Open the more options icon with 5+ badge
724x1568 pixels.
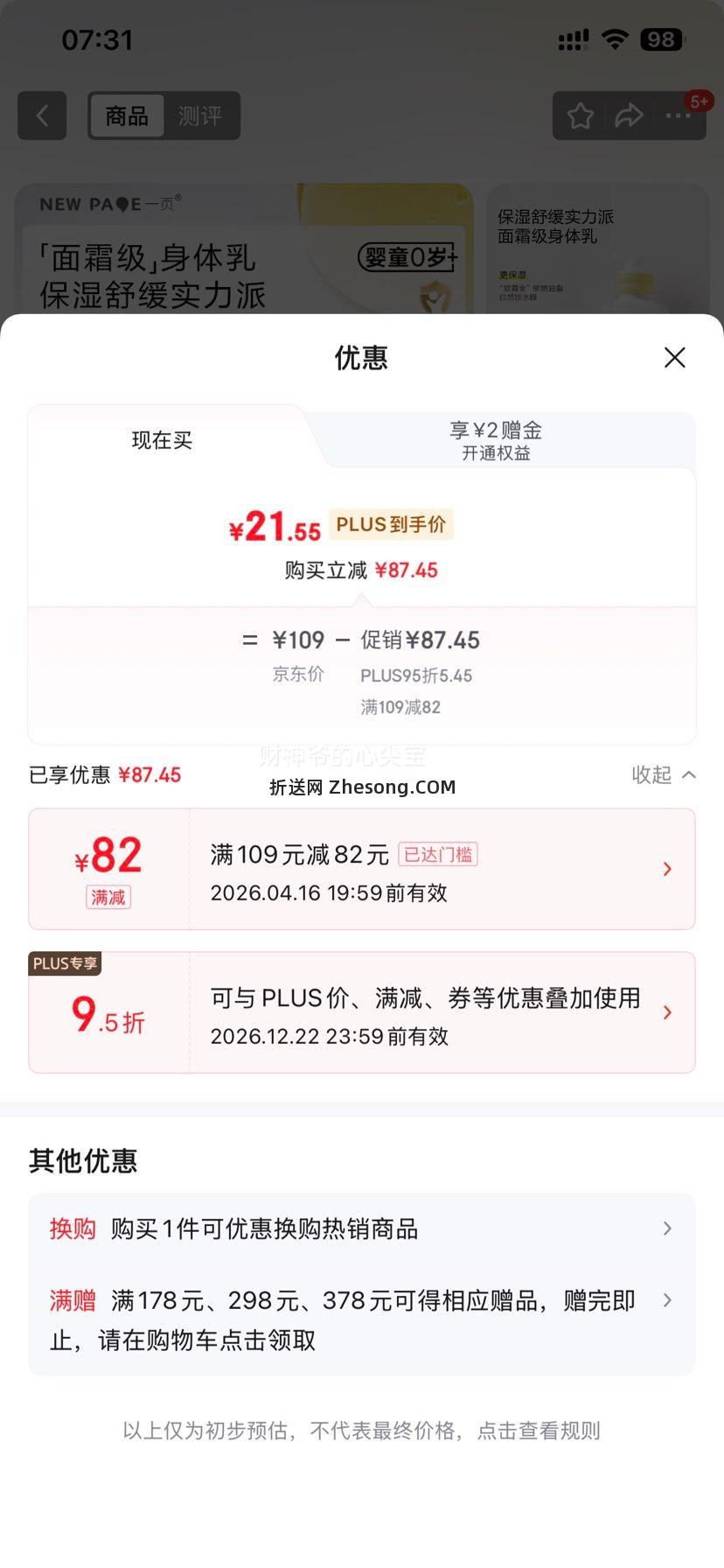tap(678, 115)
